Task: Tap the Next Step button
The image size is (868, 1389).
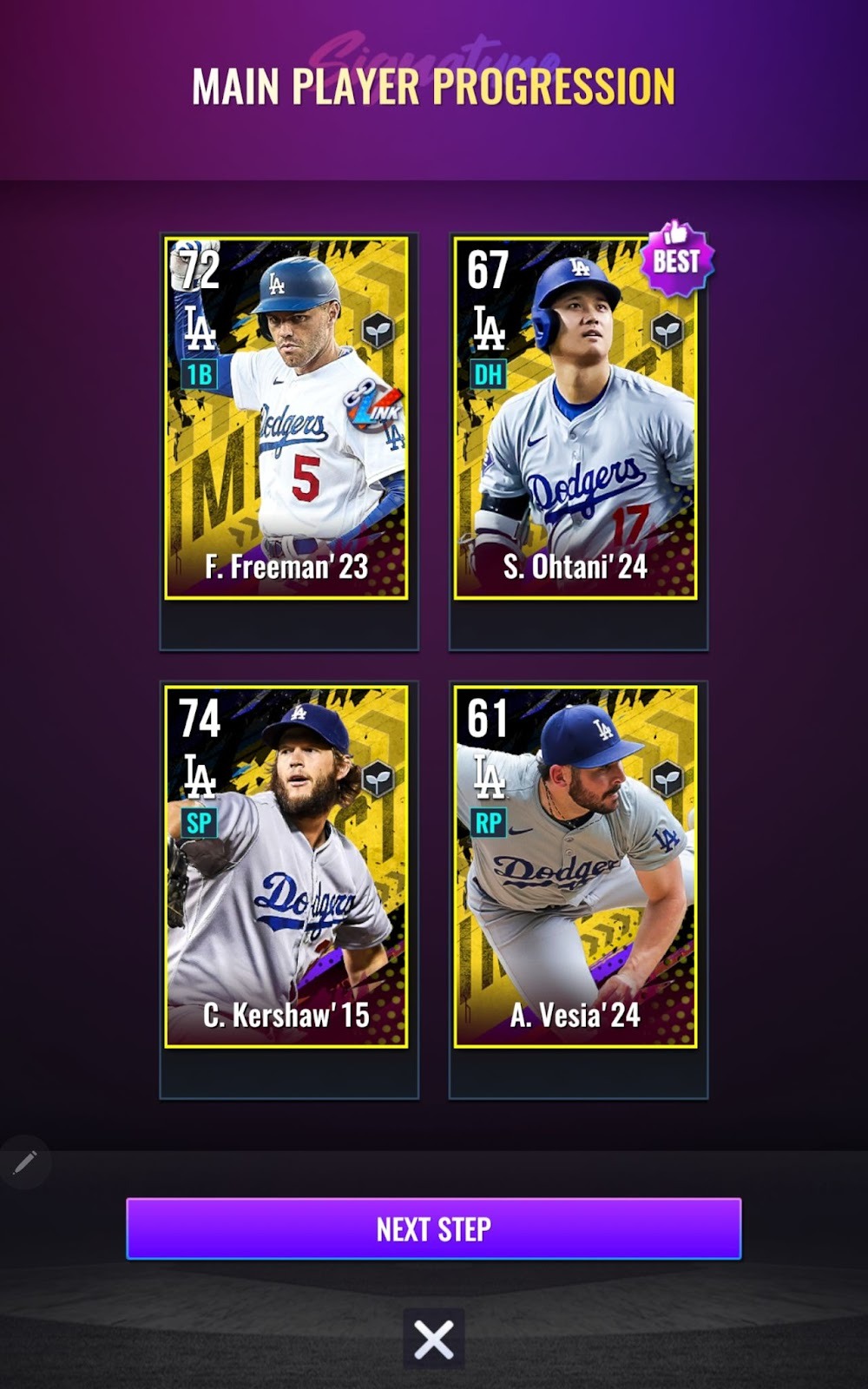Action: pos(433,1228)
